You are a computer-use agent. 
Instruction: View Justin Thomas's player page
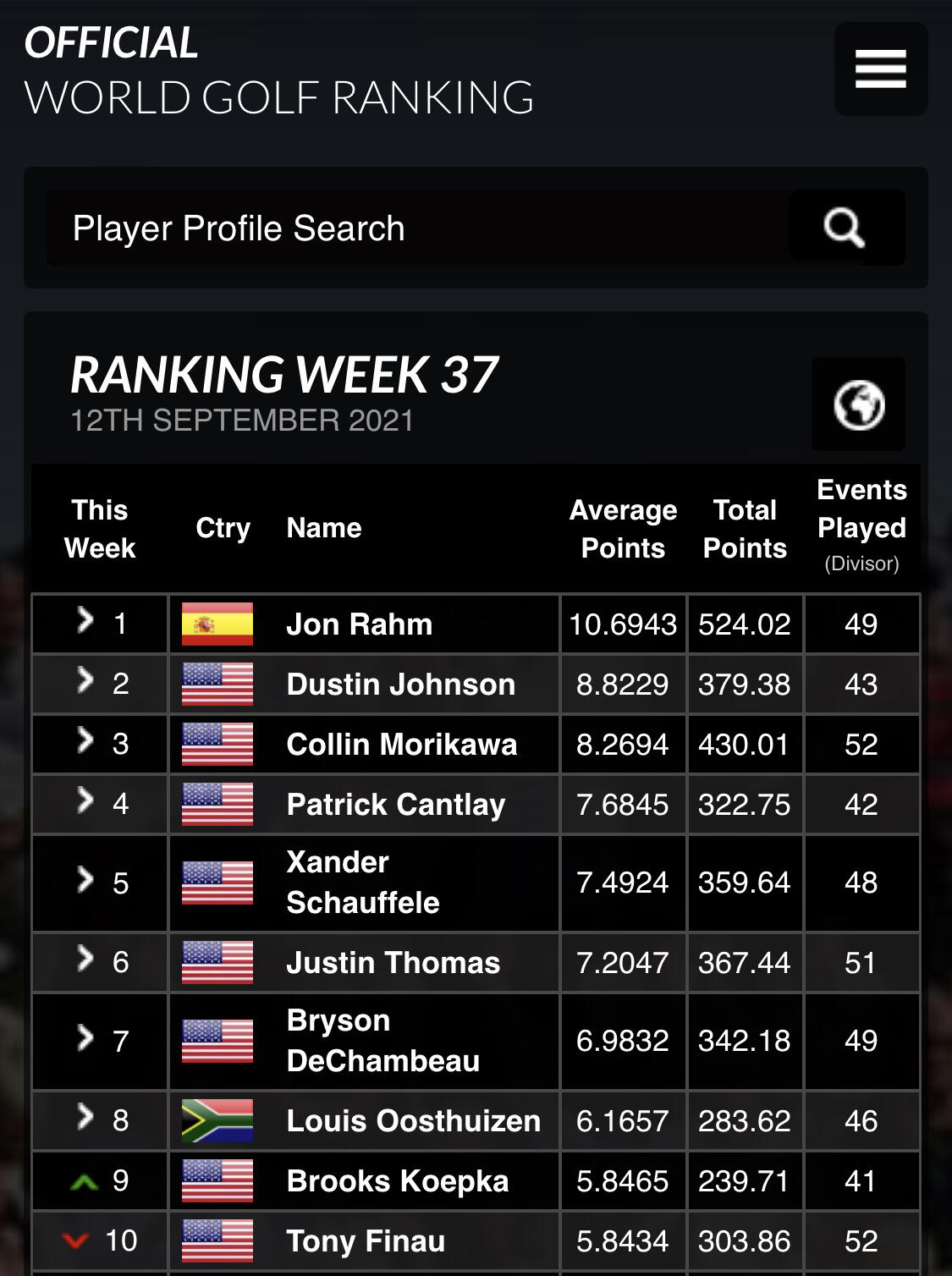393,963
